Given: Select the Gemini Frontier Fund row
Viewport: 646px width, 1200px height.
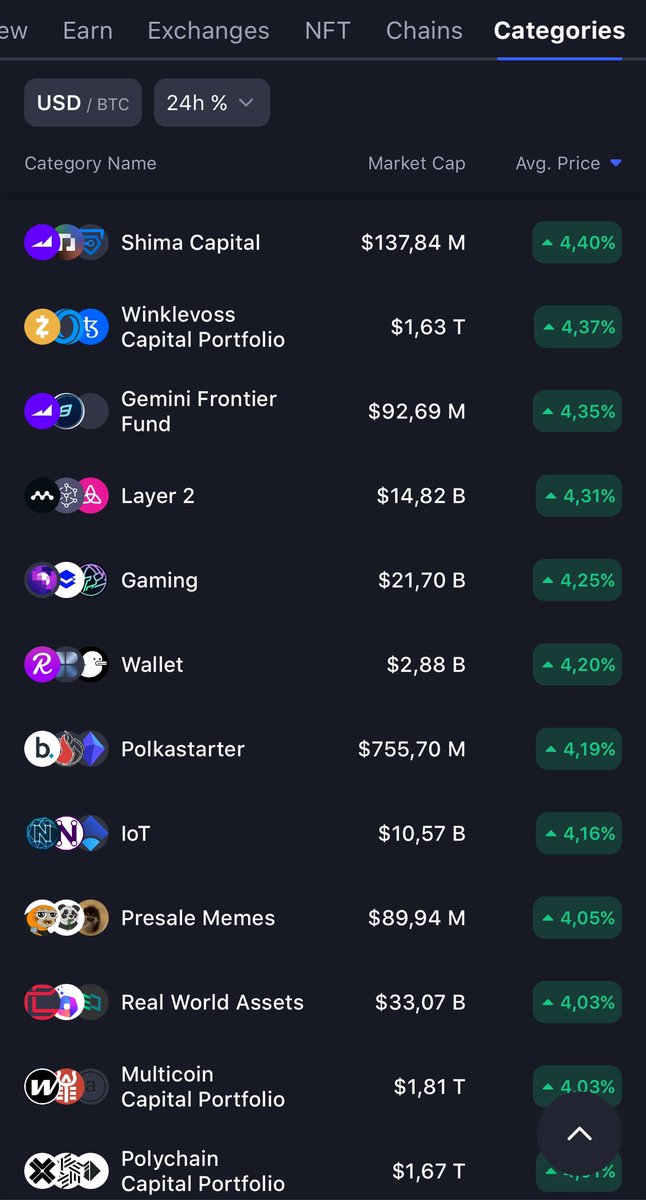Looking at the screenshot, I should click(323, 411).
